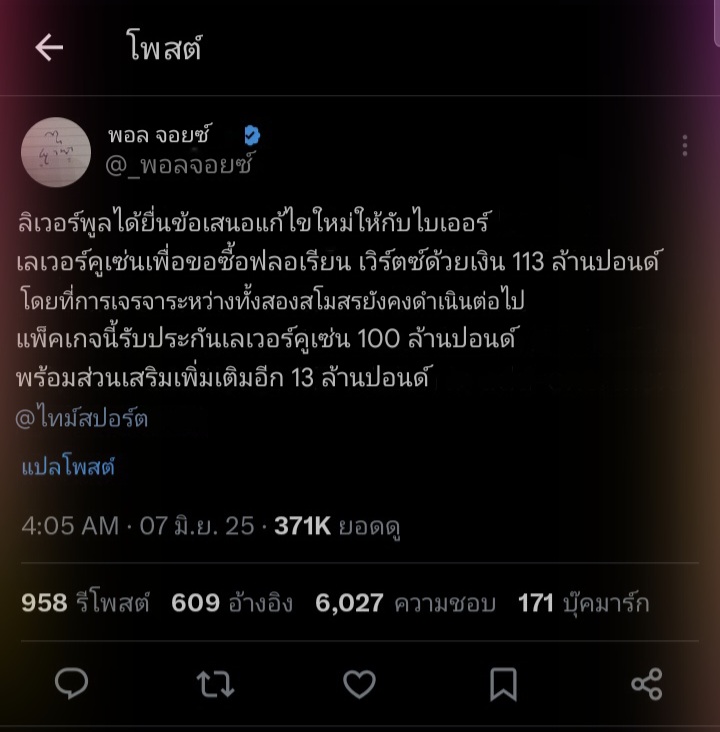Screen dimensions: 720x732
Task: View the 958 รีโพสต์ list
Action: pyautogui.click(x=85, y=603)
